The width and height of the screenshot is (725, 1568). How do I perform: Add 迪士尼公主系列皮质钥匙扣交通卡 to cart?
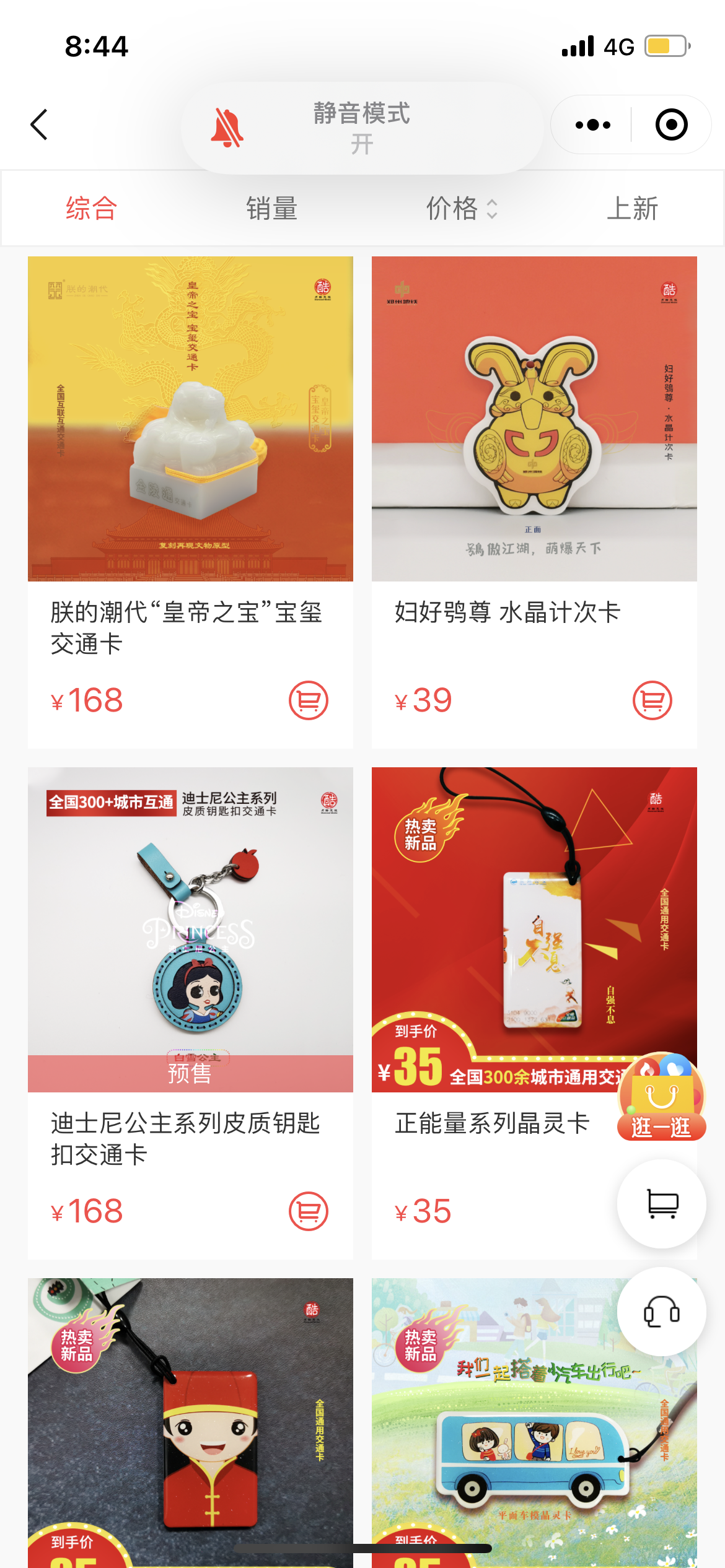pyautogui.click(x=308, y=1211)
